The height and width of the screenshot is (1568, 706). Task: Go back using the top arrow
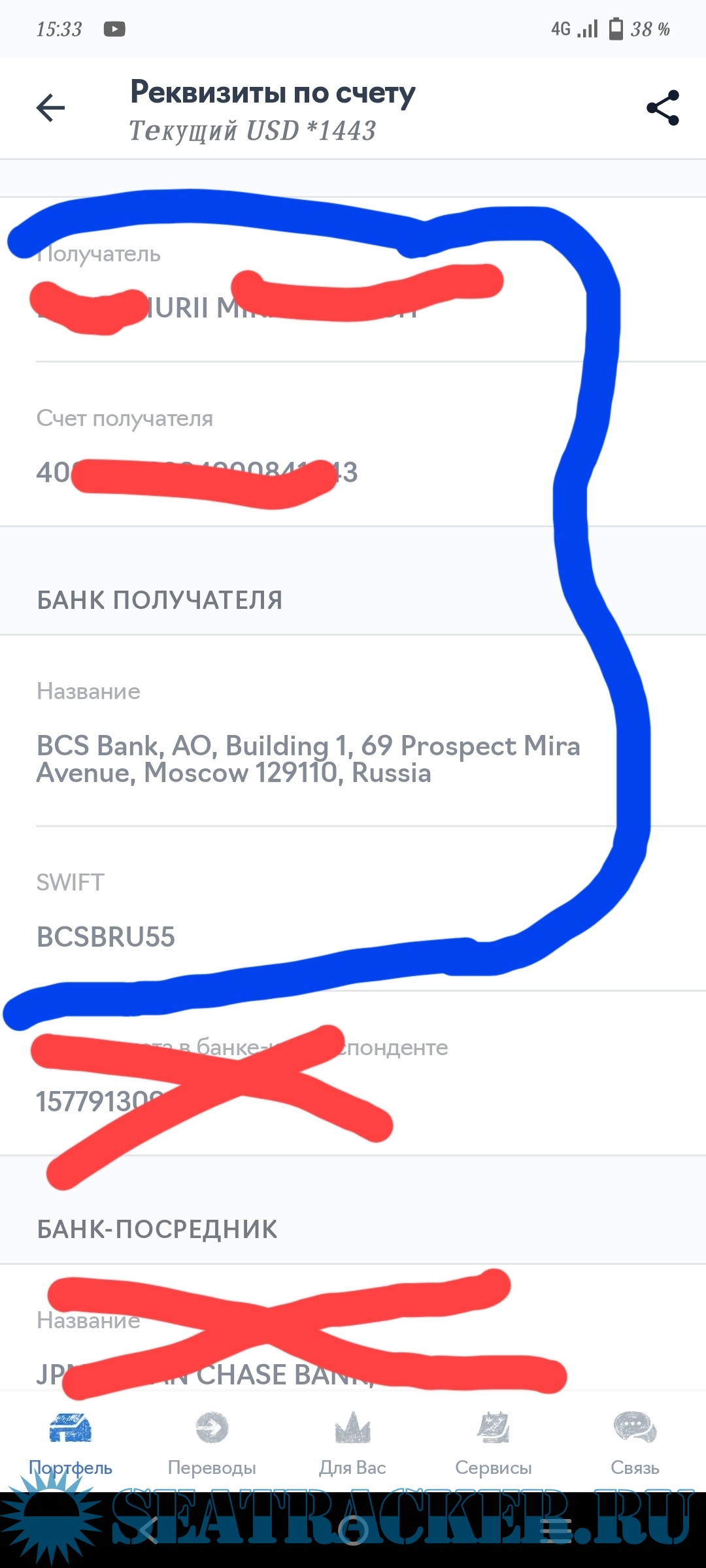[50, 108]
